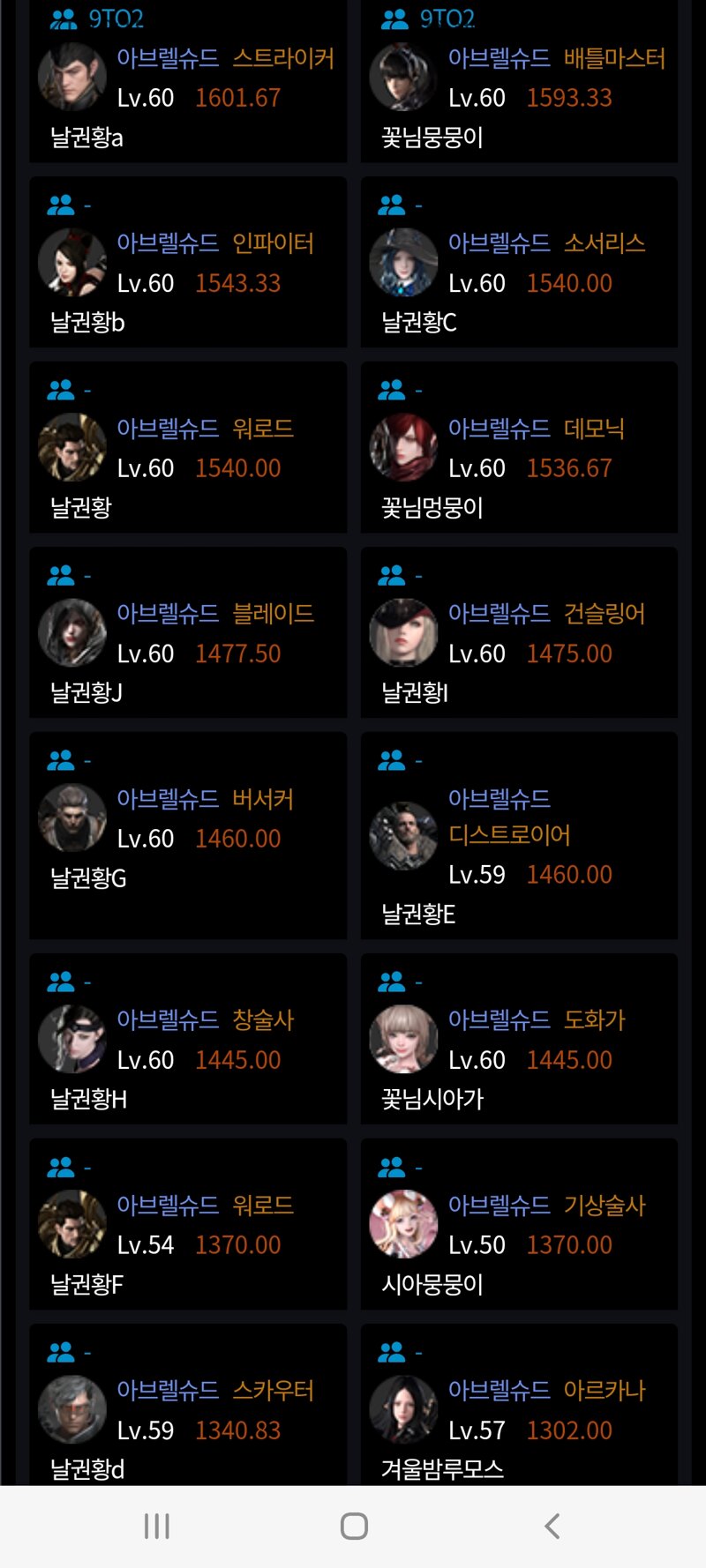Open the 날권황 Warlord Lv.60 card
This screenshot has height=1568, width=706.
coord(187,448)
